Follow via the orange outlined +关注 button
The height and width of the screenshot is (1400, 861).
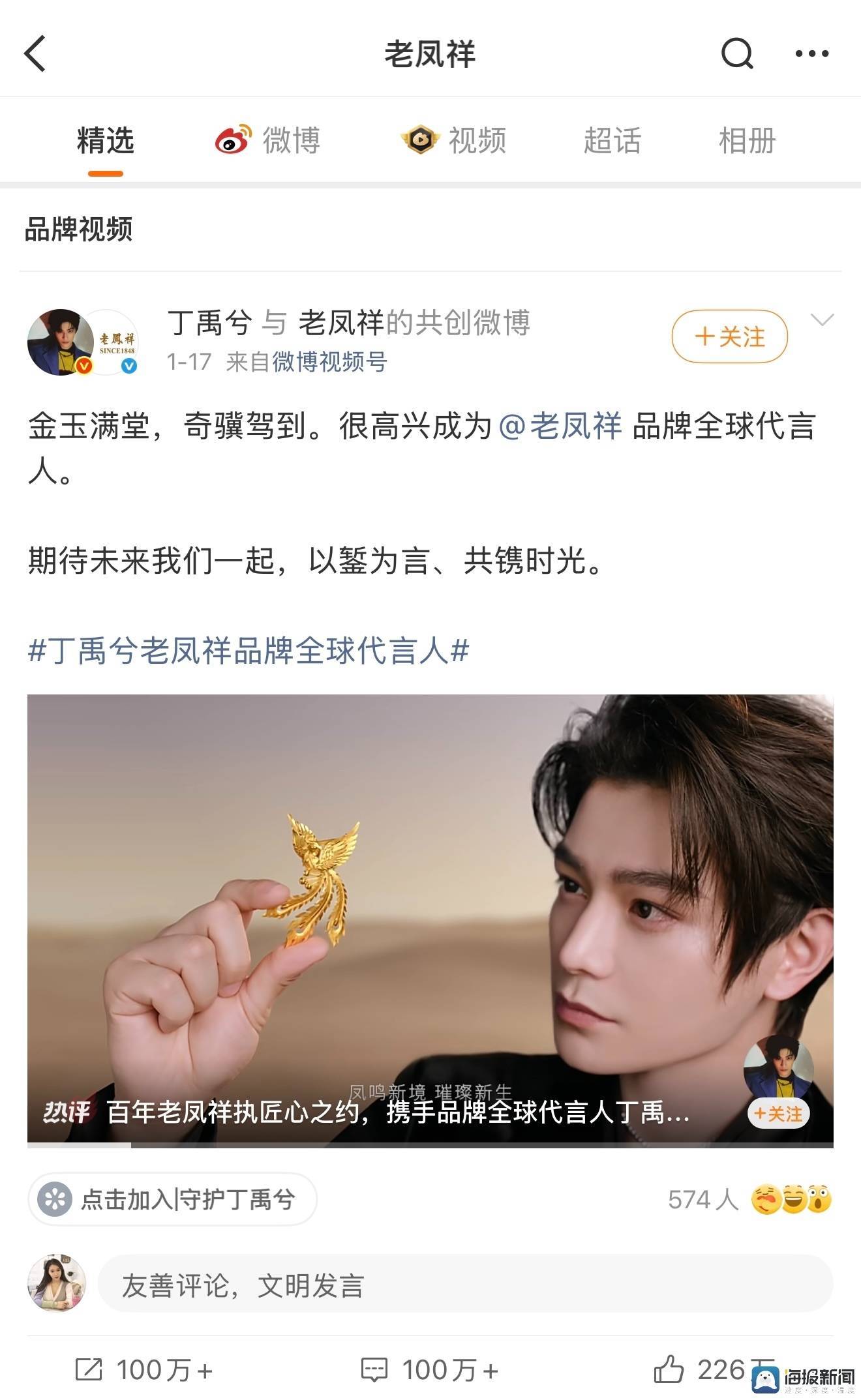click(729, 336)
